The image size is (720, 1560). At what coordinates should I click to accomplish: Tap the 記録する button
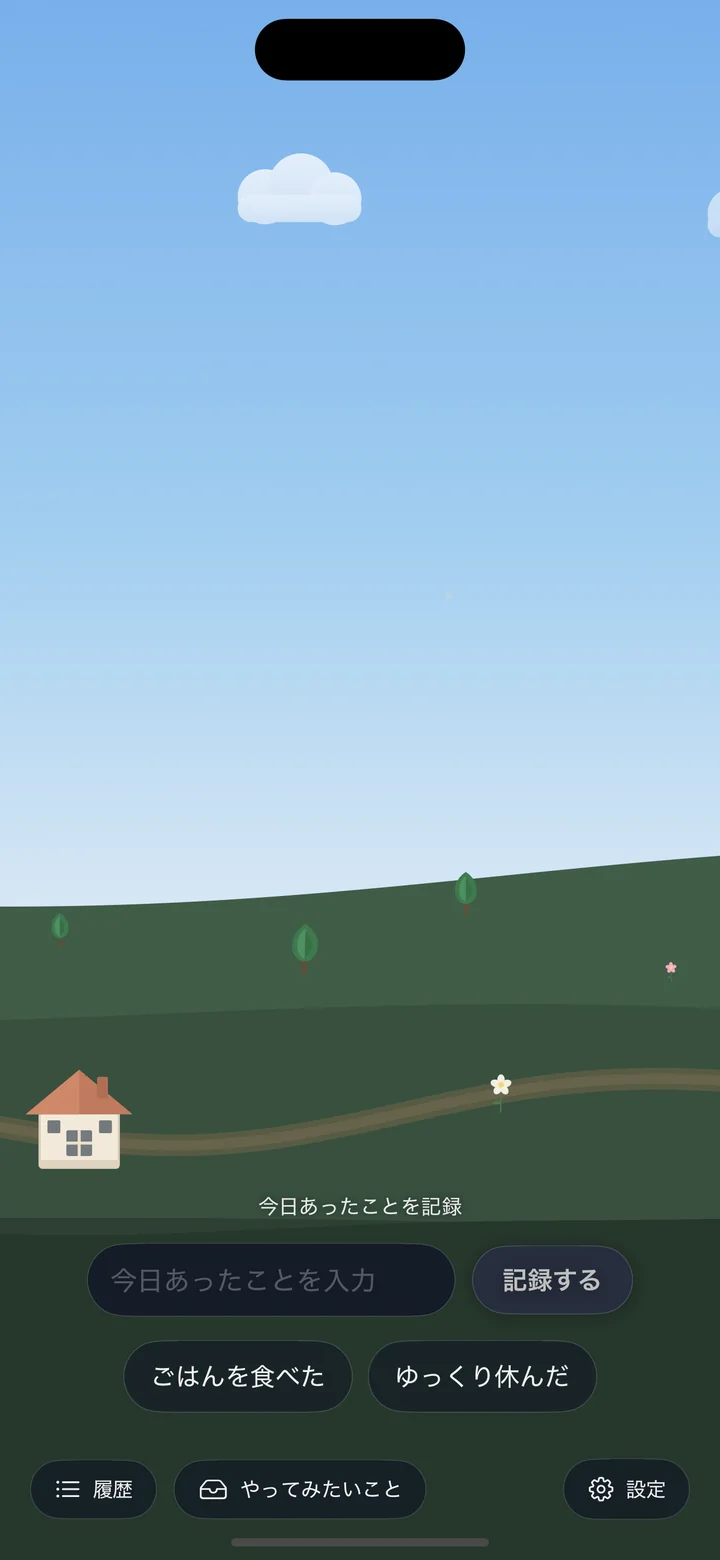552,1280
